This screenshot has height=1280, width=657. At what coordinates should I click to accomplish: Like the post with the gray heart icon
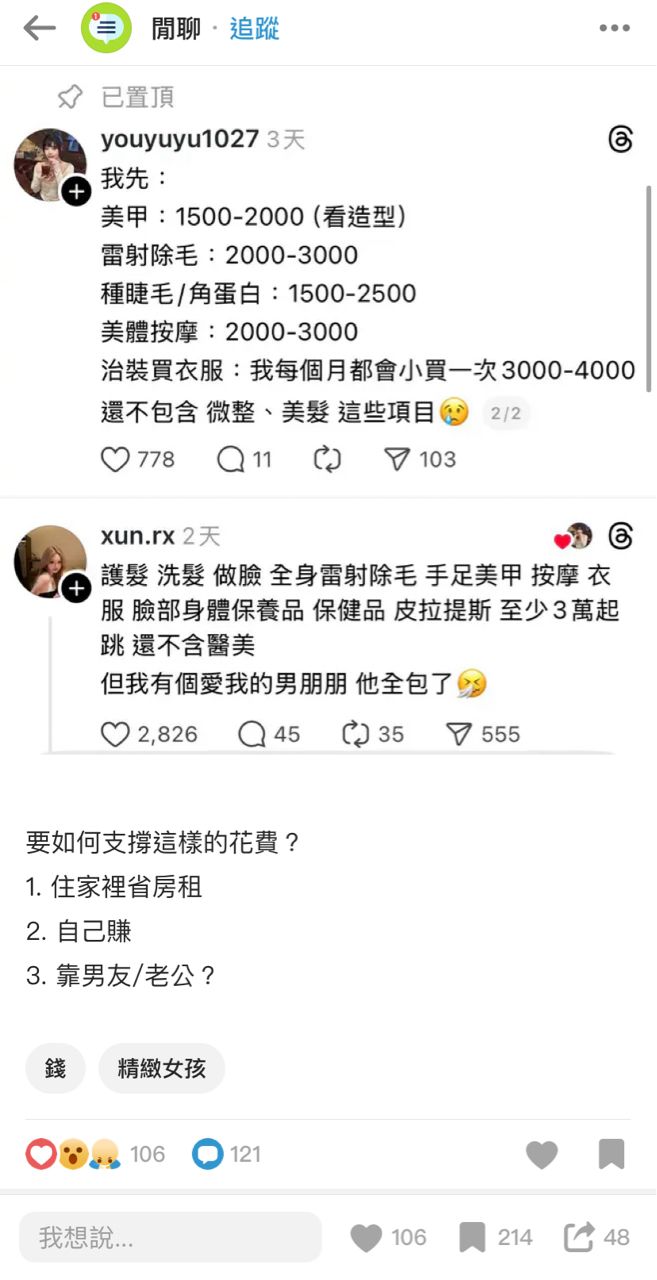541,1155
